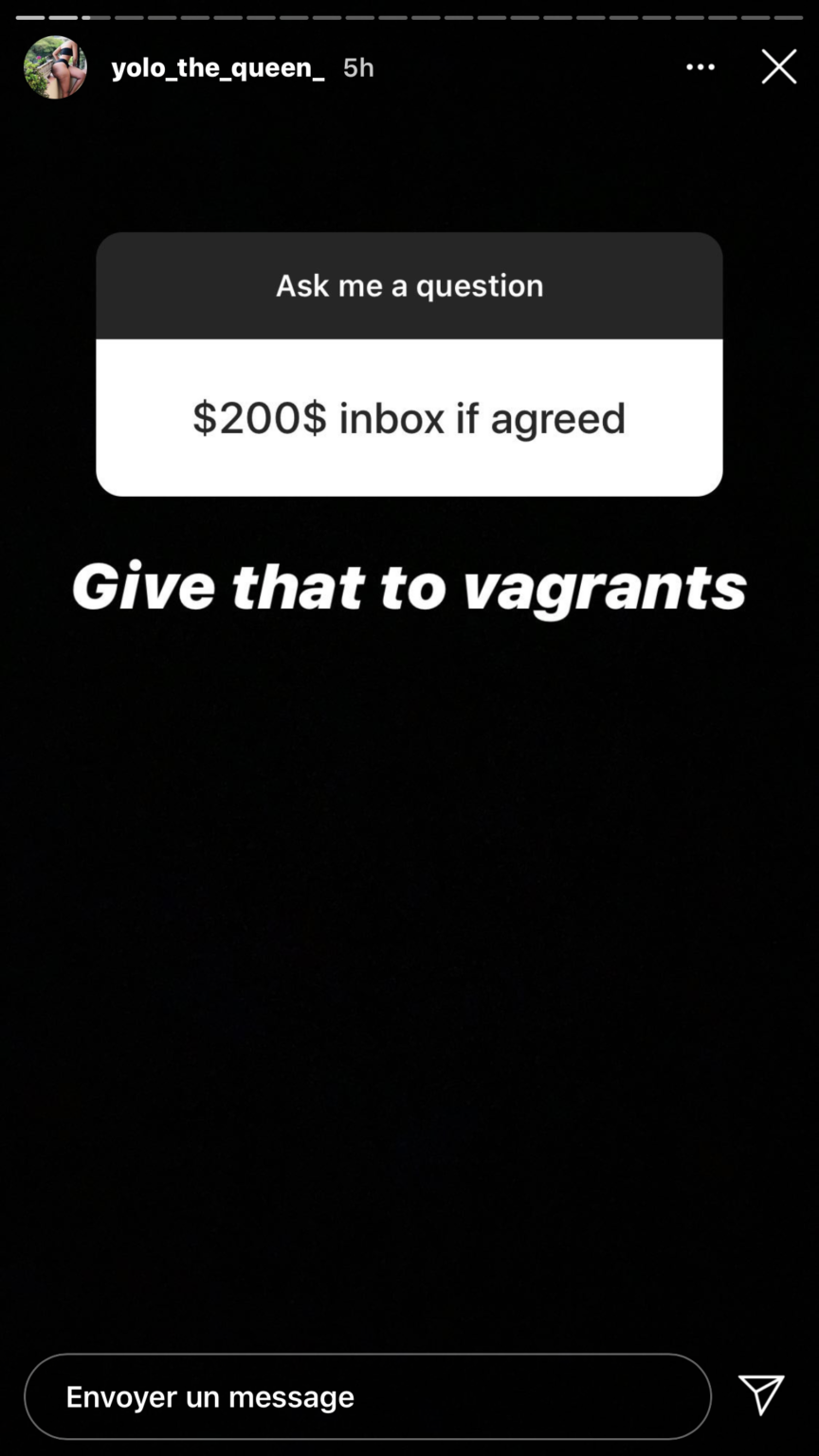
Task: Tap the Envoyer un message field
Action: [368, 1396]
